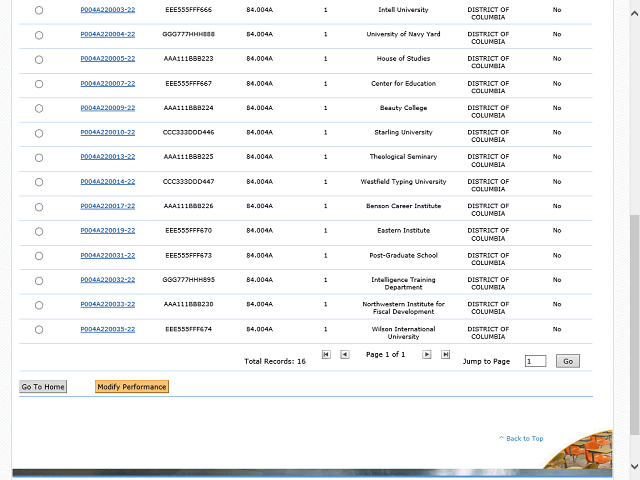Choose the Starling University row radio button

pos(39,133)
